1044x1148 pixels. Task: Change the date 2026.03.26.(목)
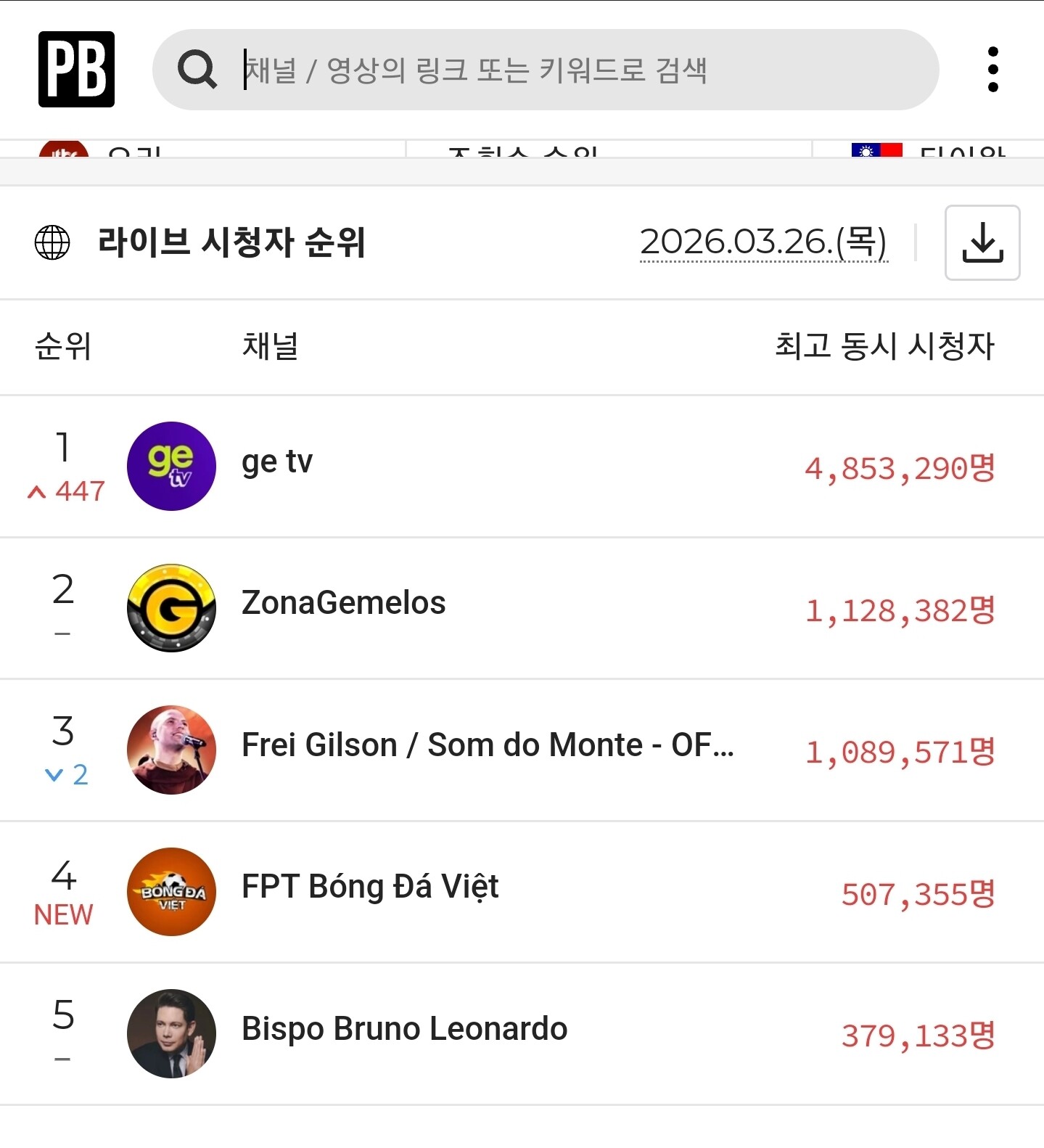click(x=763, y=242)
